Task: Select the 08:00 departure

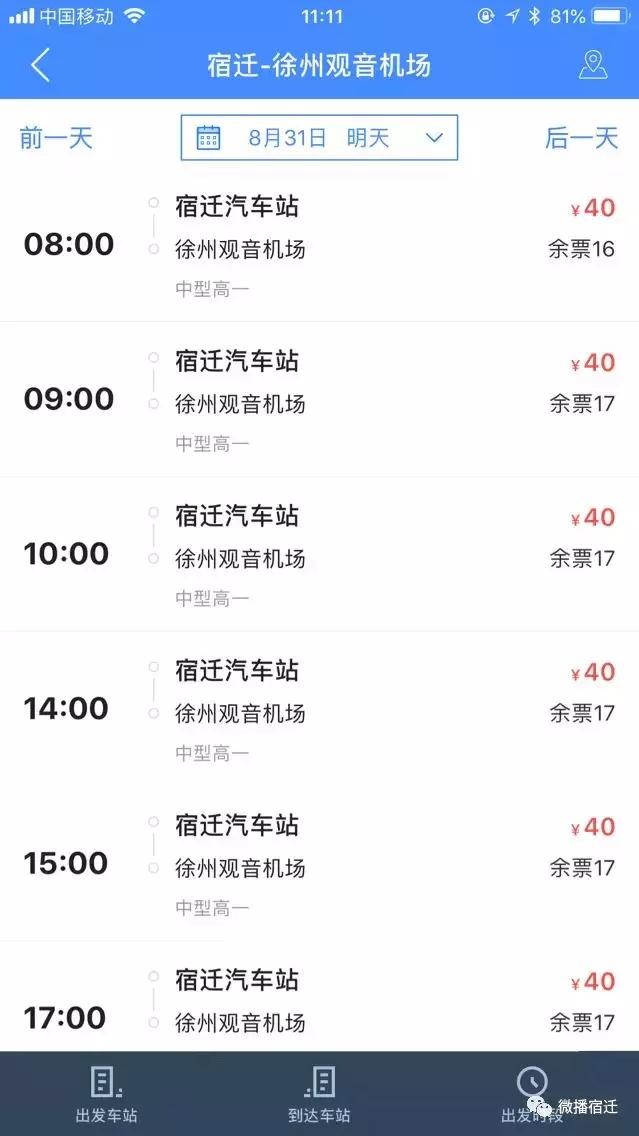Action: [319, 245]
